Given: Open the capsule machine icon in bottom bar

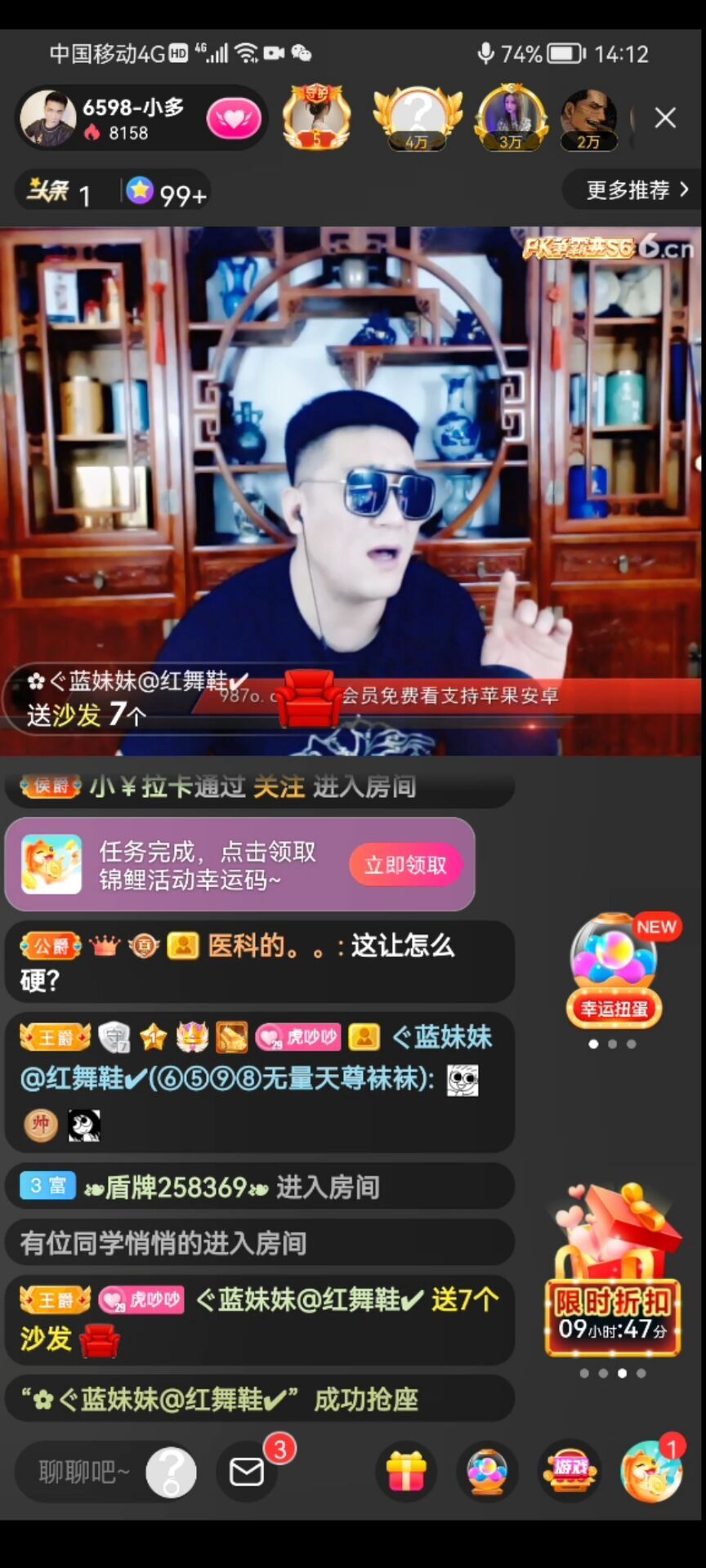Looking at the screenshot, I should [x=487, y=1472].
